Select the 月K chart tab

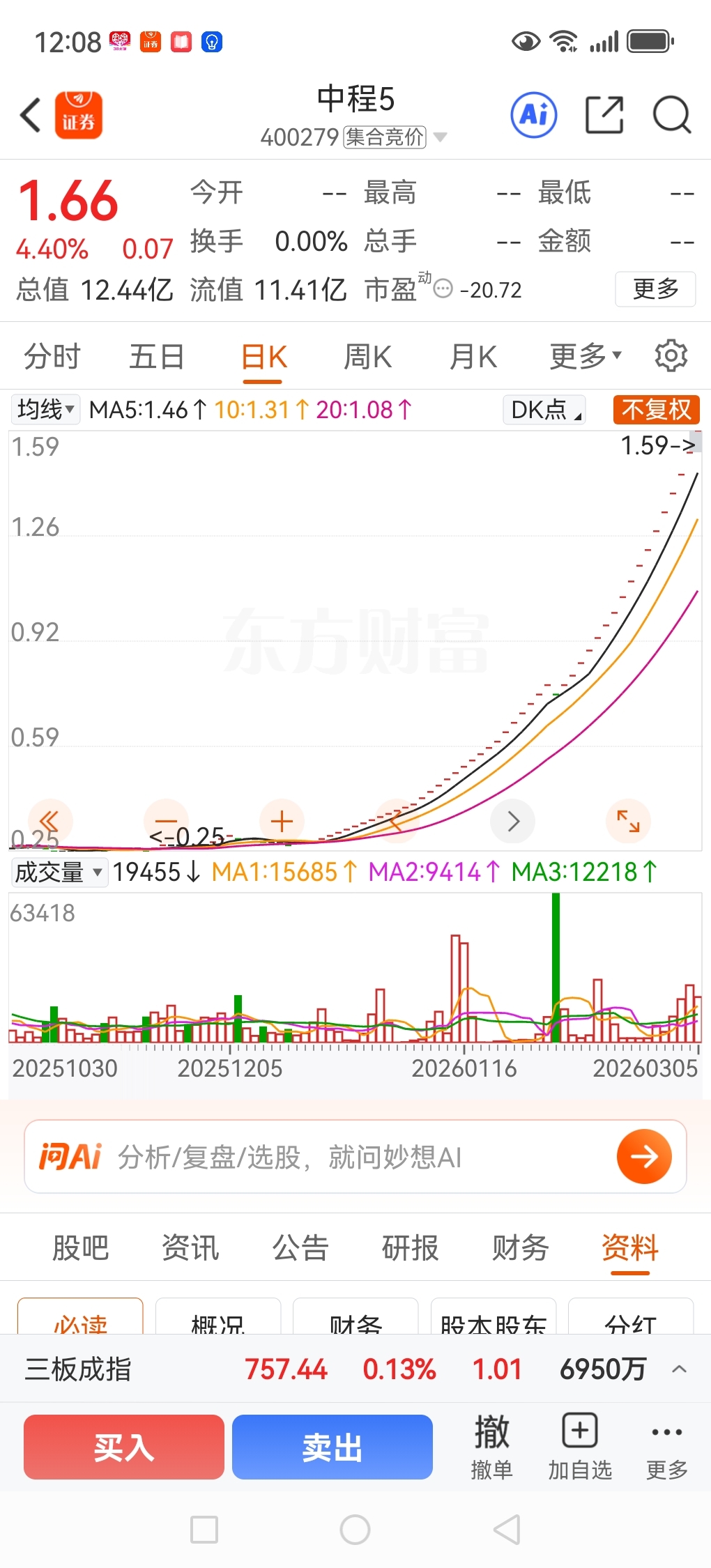point(473,357)
